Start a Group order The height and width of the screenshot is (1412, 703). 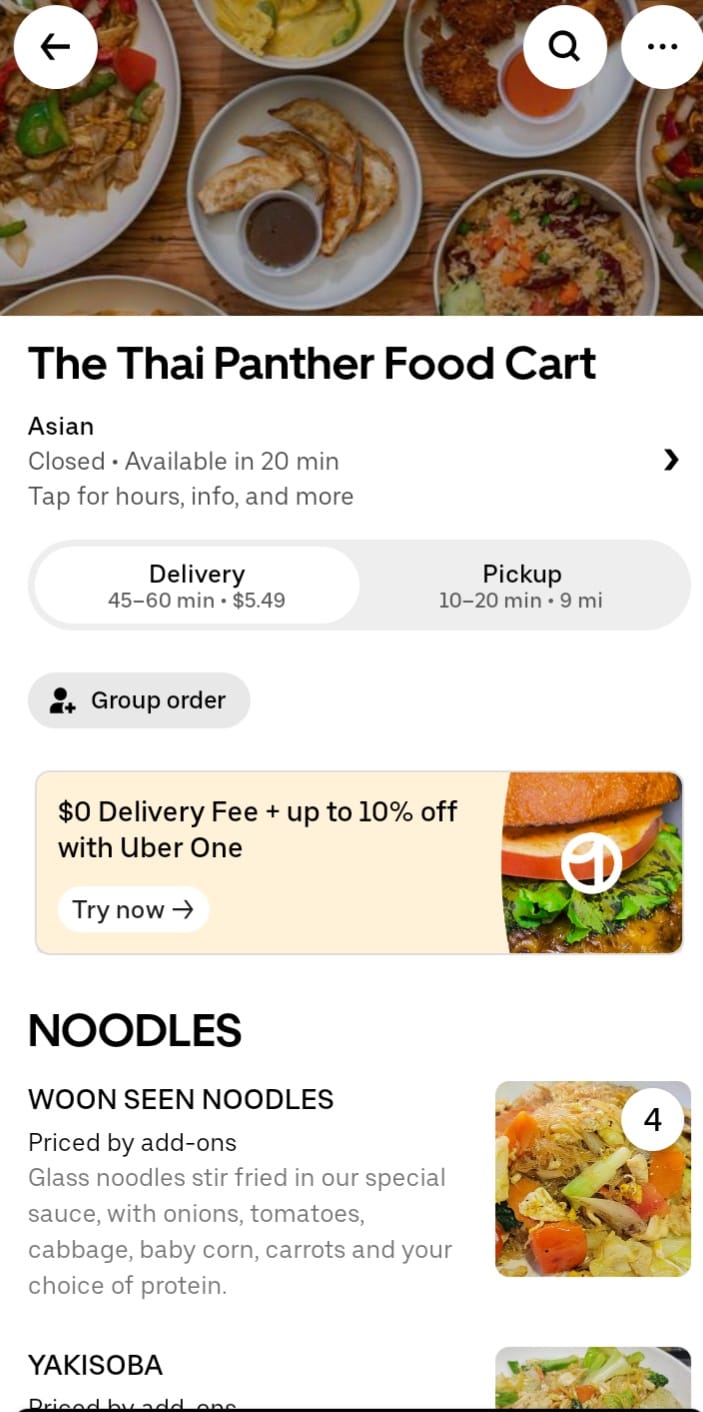pos(139,700)
